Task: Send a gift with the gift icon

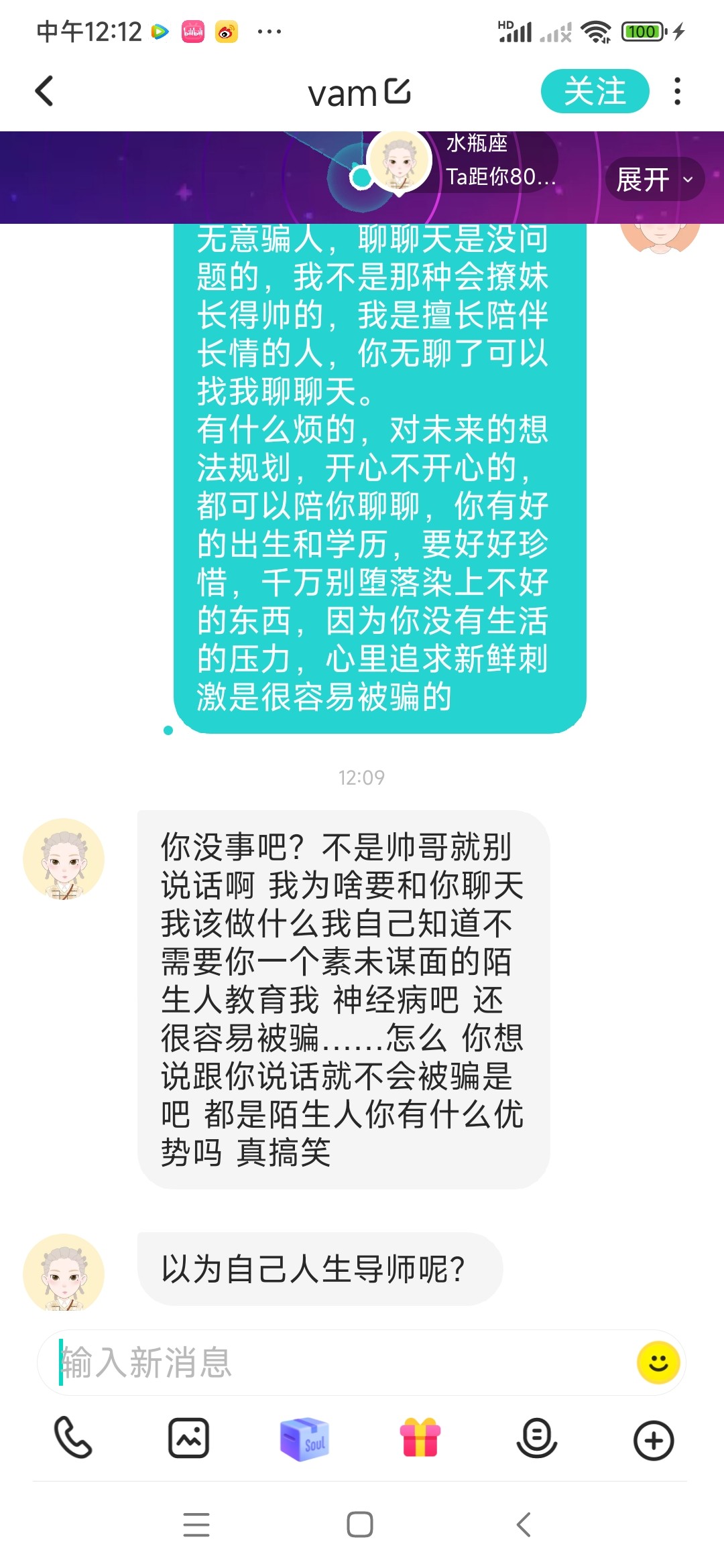Action: (420, 1438)
